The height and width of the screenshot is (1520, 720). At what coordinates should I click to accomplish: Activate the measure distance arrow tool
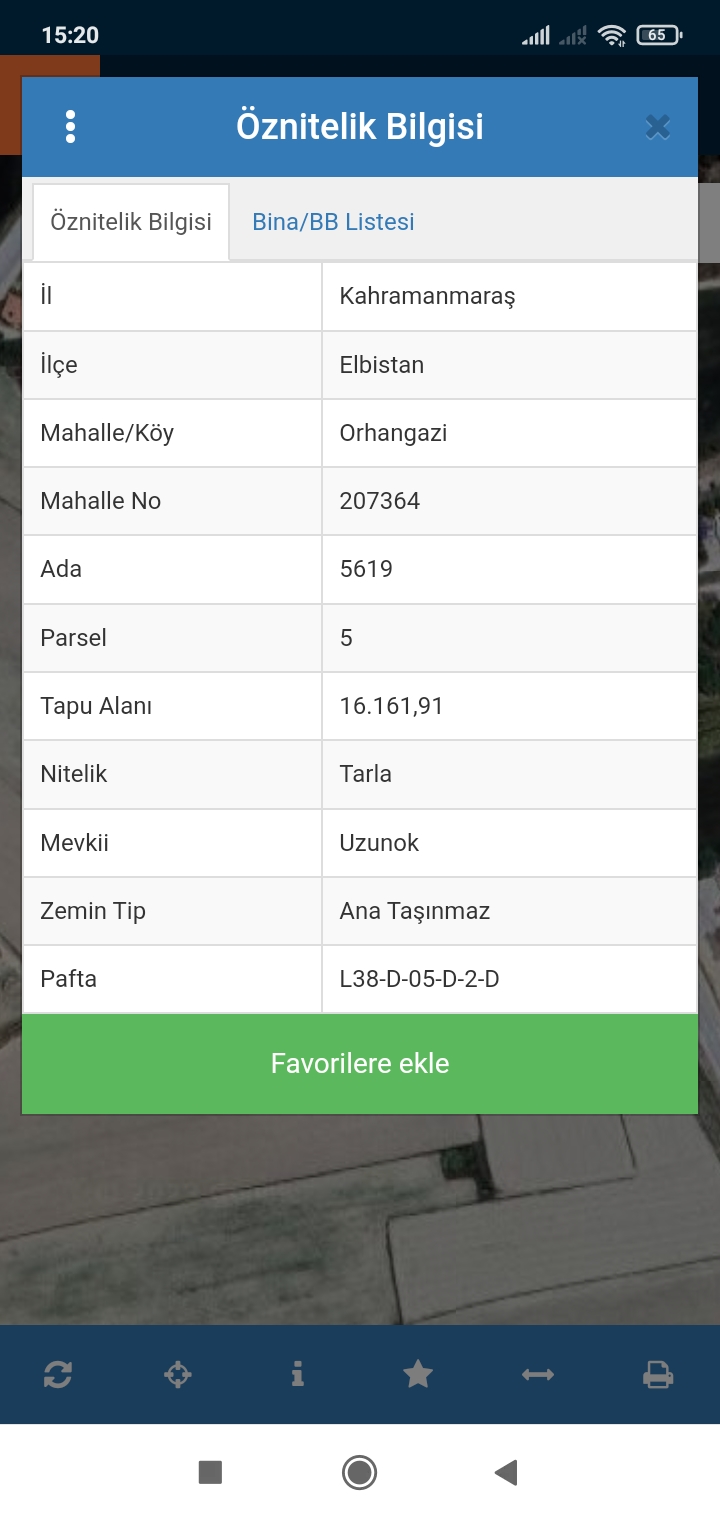point(538,1375)
